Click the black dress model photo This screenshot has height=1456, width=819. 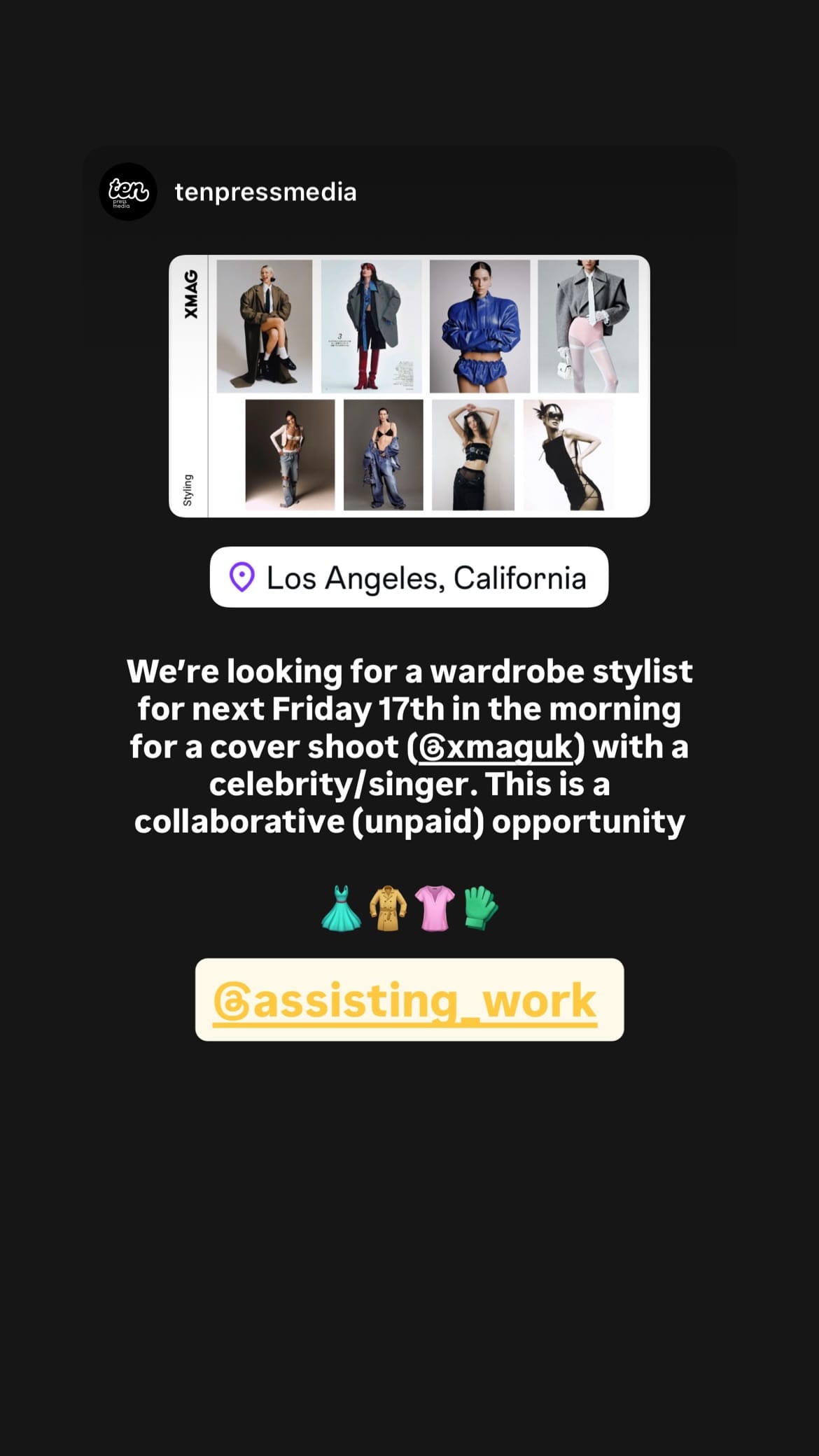pos(566,455)
